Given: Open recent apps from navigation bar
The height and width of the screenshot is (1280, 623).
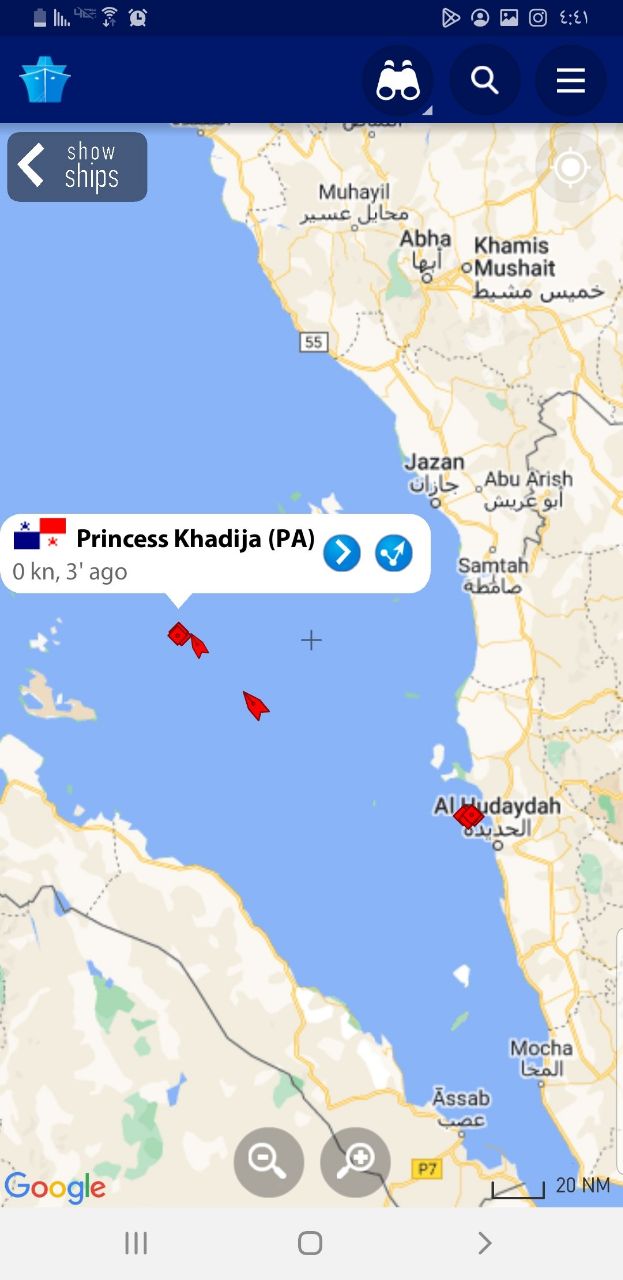Looking at the screenshot, I should [x=136, y=1243].
